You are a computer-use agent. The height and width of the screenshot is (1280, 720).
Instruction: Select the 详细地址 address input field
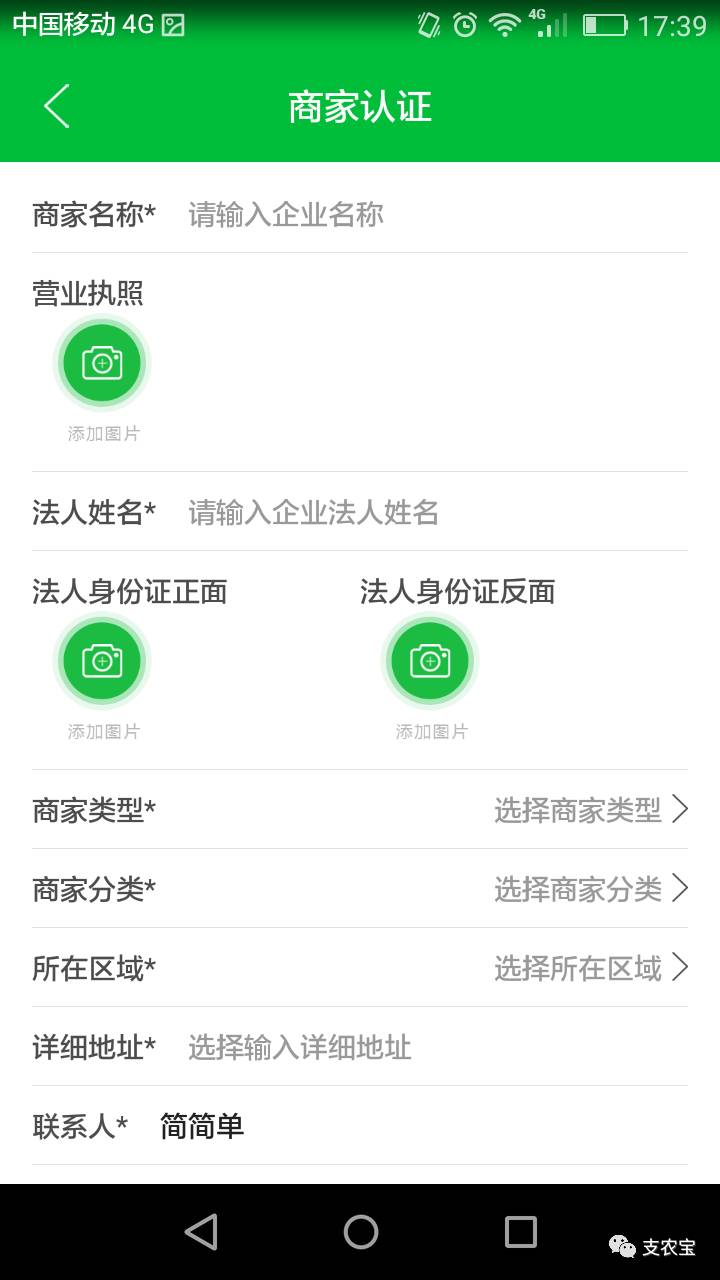click(300, 1048)
